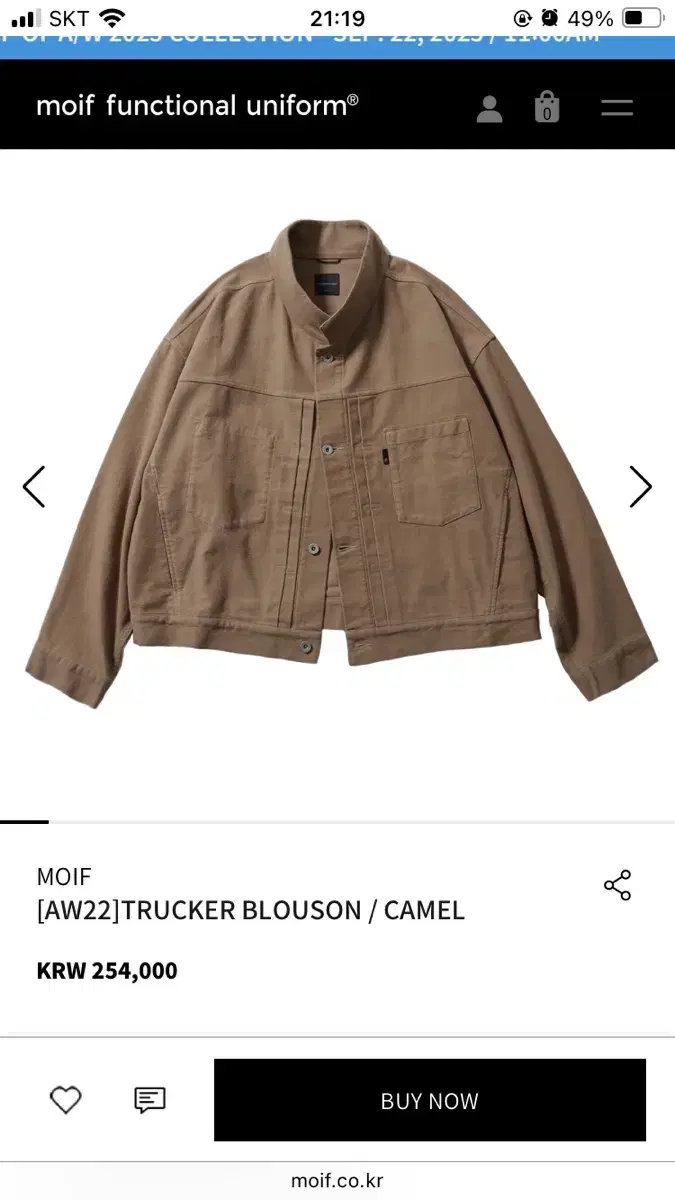Screen dimensions: 675x1200
Task: Open the product inquiry chat icon
Action: point(150,1101)
